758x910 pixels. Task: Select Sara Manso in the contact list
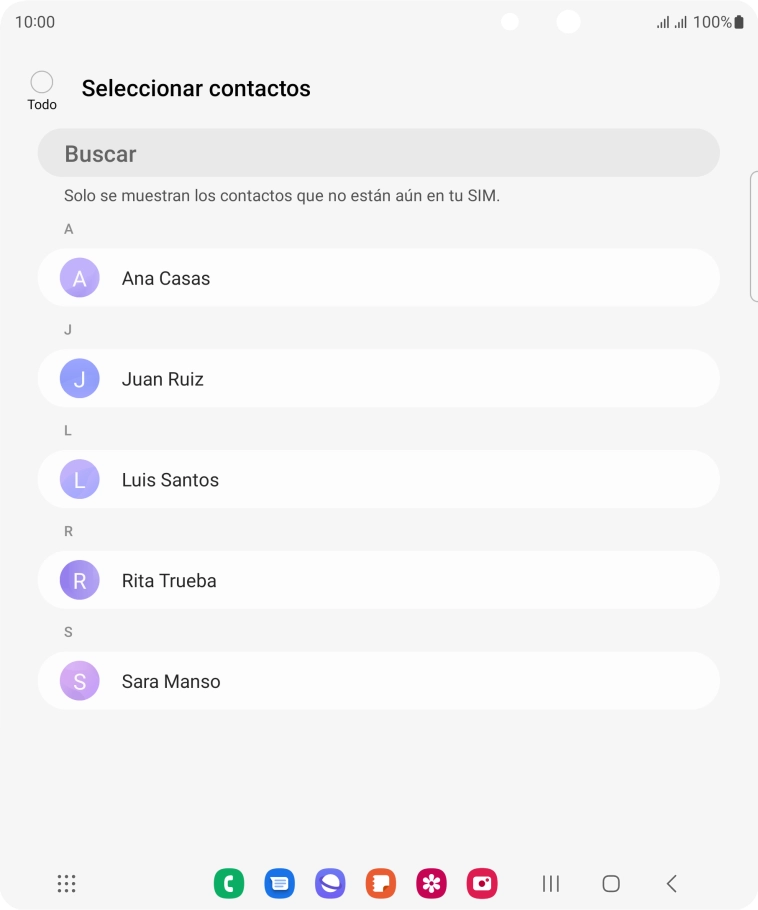pos(378,682)
